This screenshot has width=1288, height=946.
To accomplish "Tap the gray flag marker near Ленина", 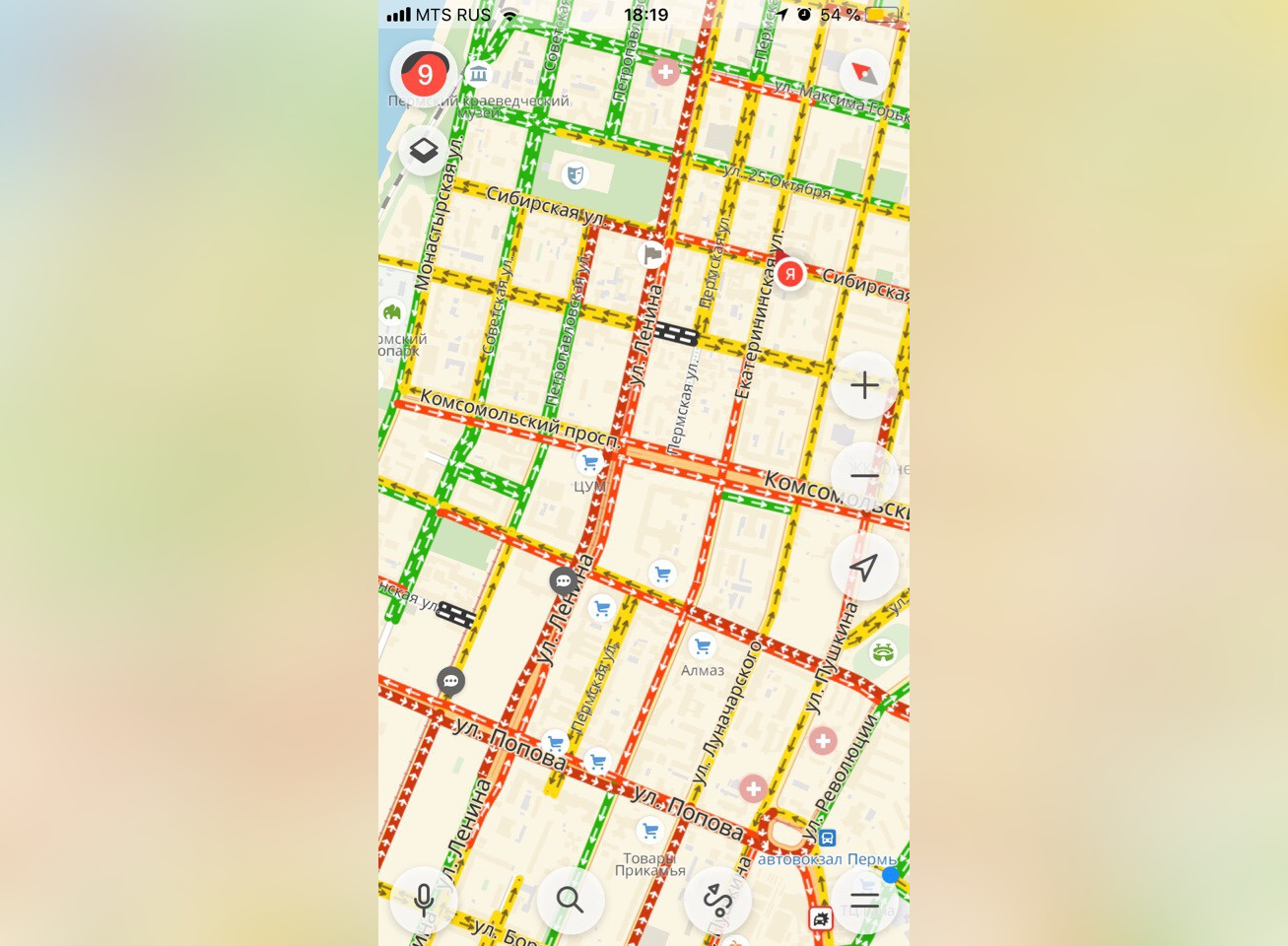I will 651,254.
